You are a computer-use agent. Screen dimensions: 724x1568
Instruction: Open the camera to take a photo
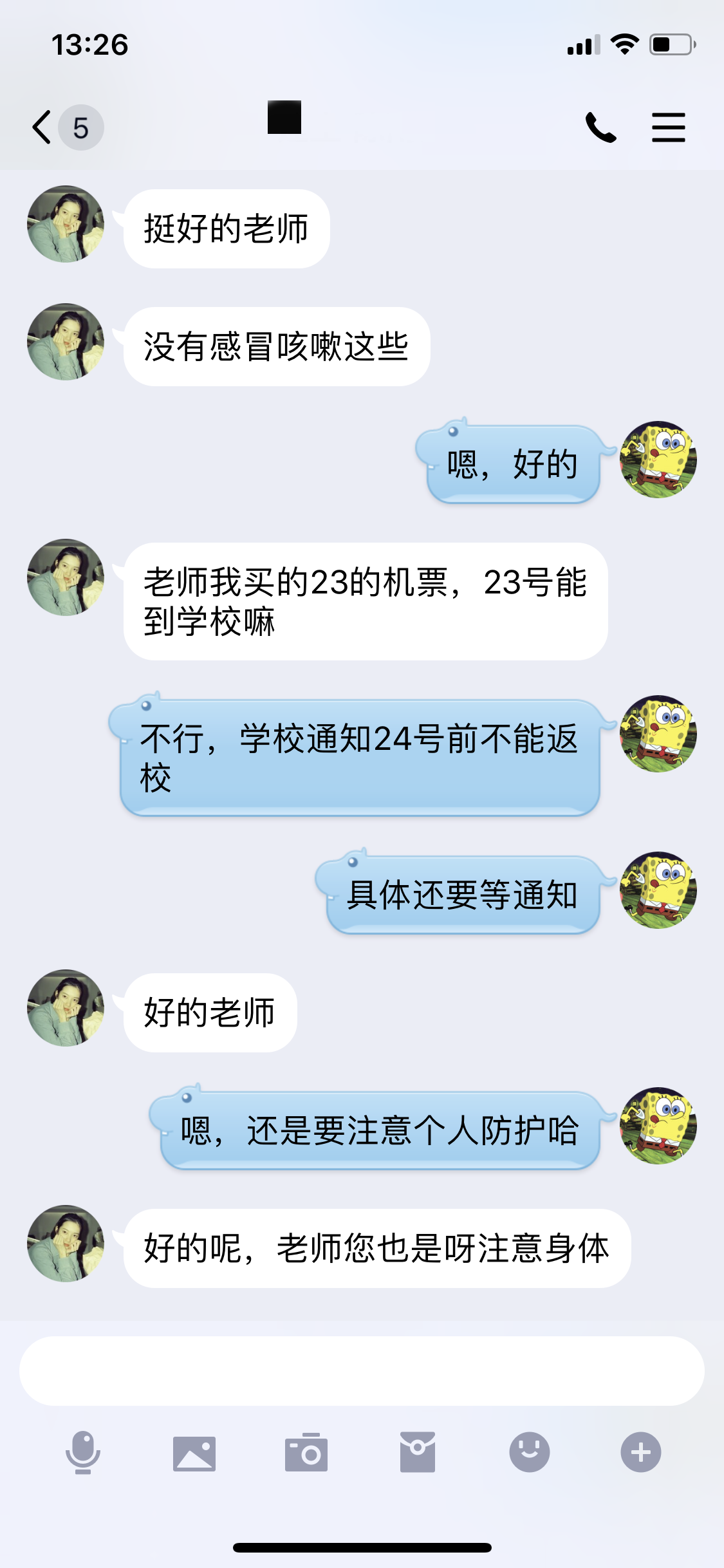306,1452
